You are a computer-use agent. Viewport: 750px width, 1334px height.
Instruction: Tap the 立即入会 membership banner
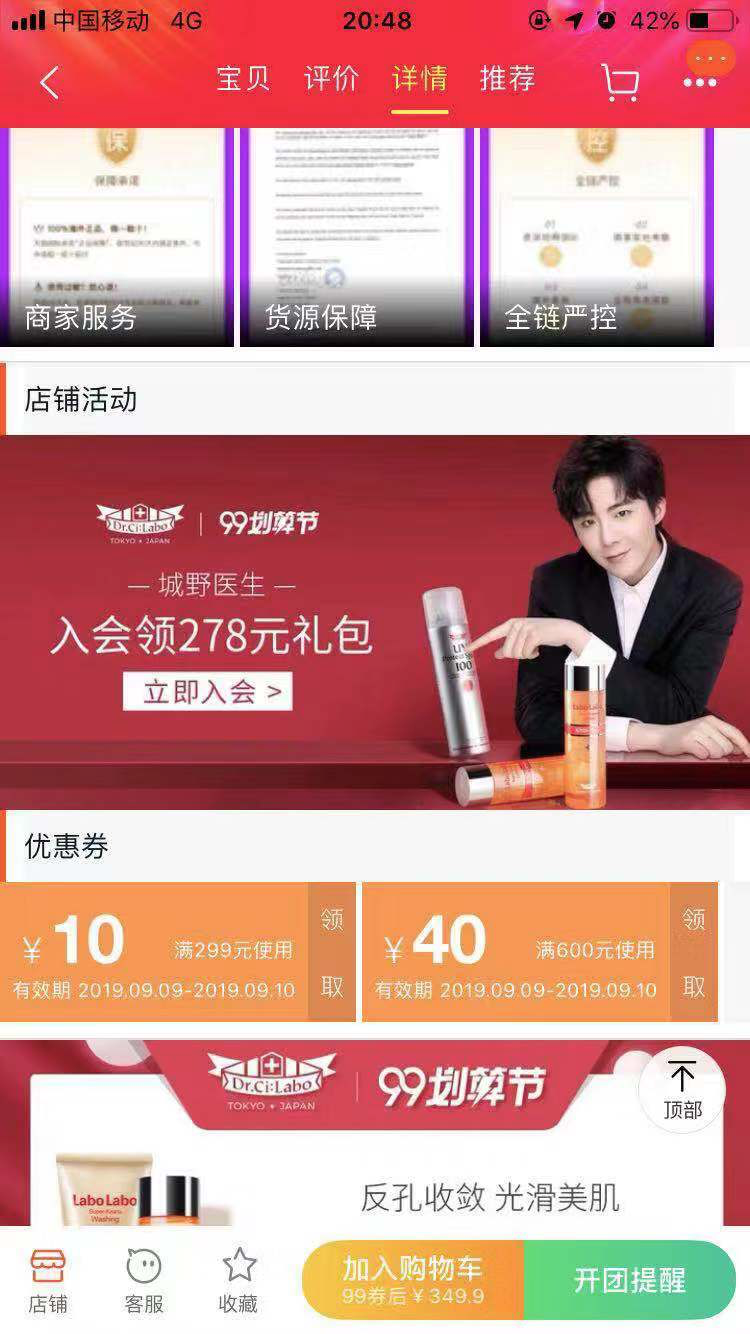(208, 691)
